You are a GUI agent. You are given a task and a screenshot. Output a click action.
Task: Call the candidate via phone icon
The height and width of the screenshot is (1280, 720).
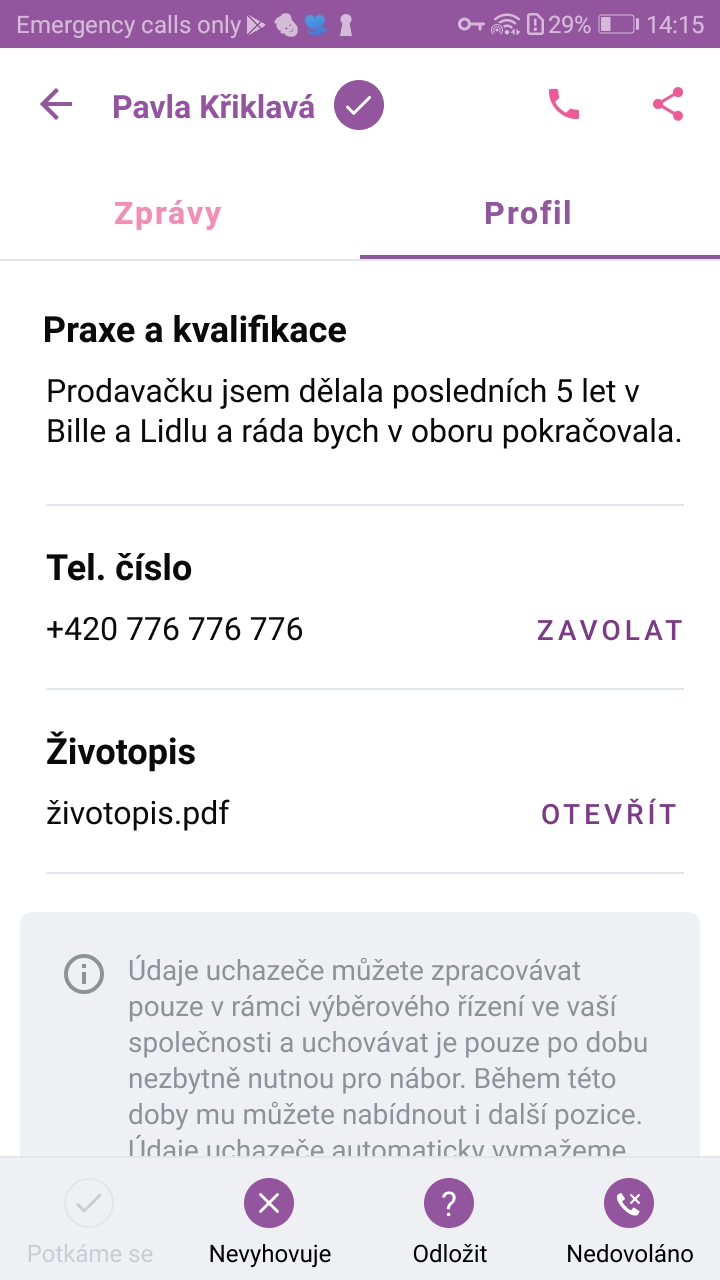[564, 104]
